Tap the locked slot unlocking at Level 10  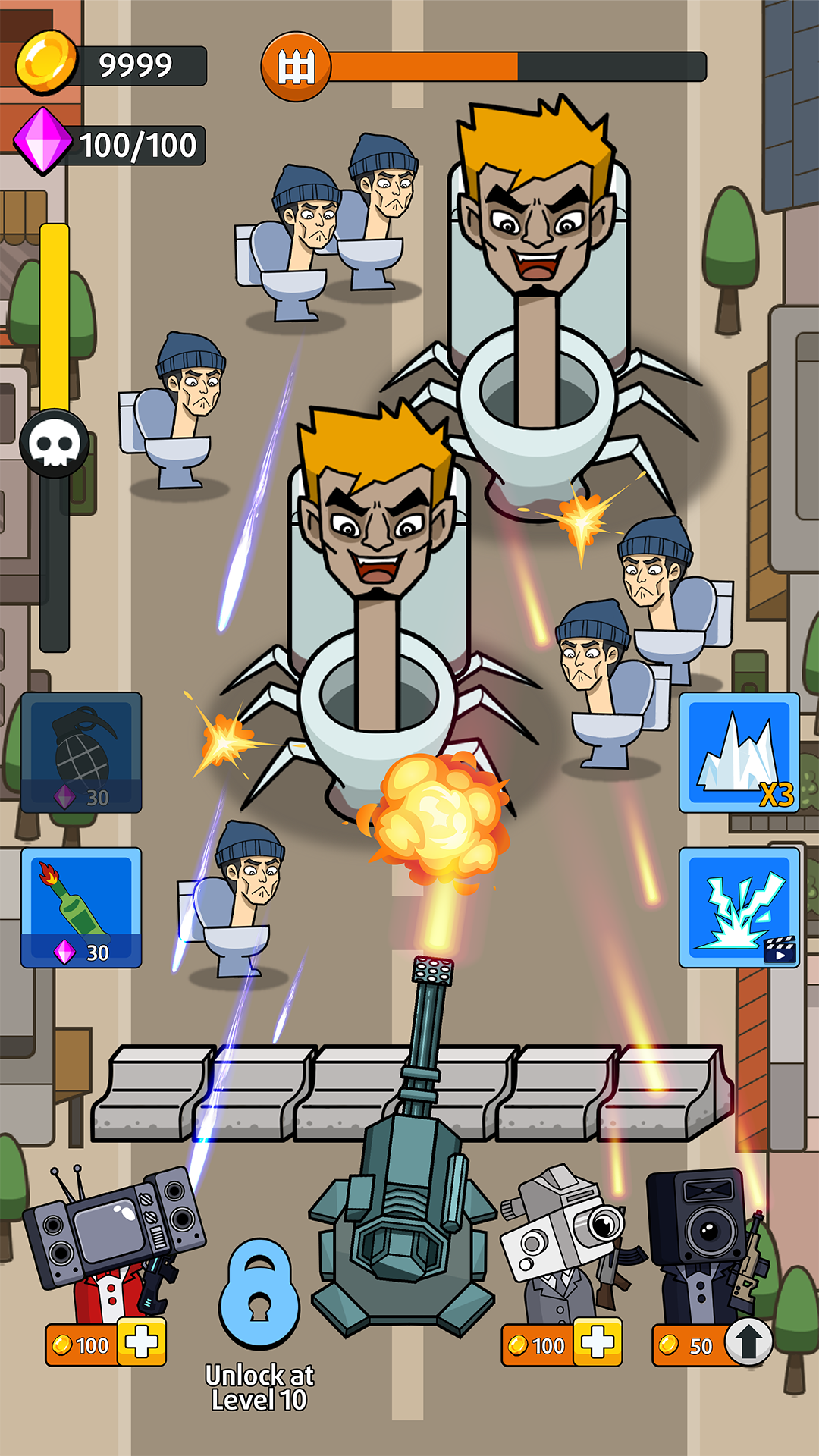[x=259, y=1294]
